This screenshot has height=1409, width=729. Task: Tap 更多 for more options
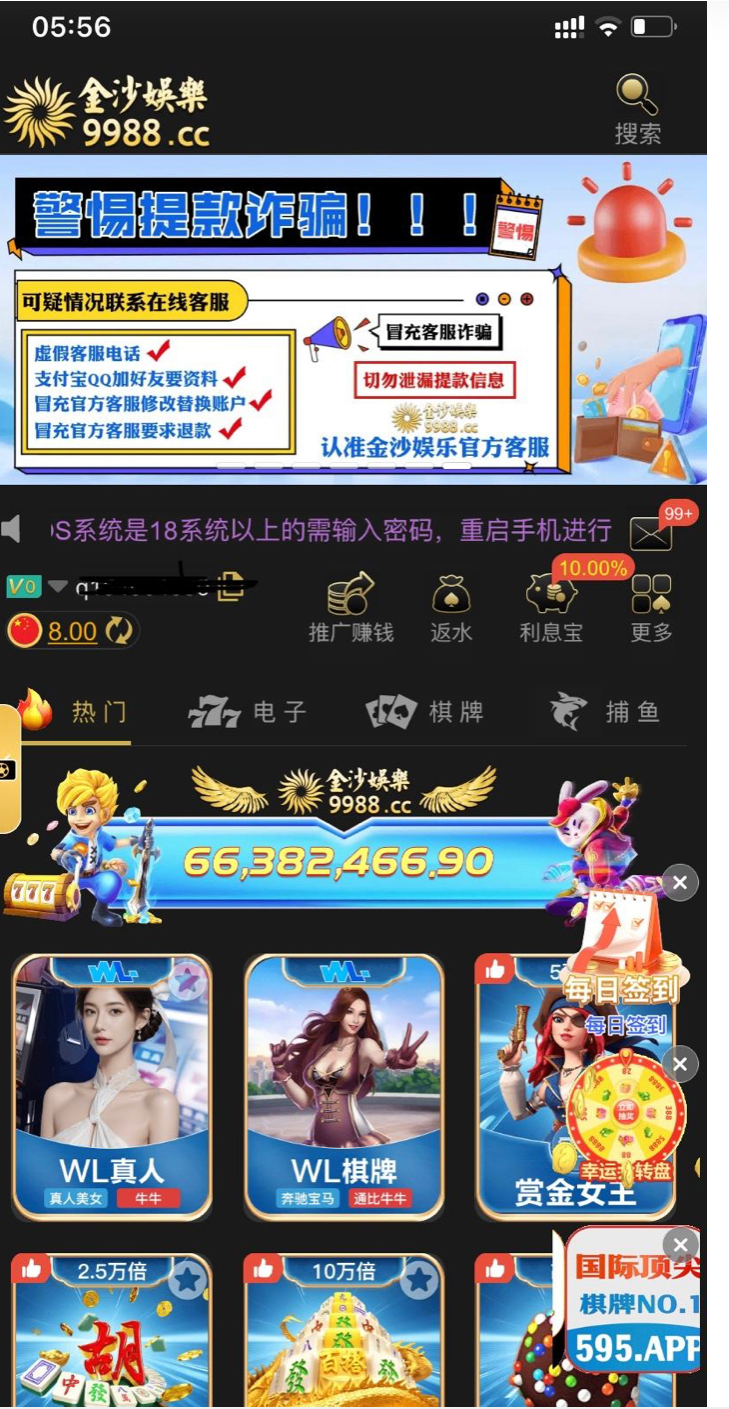[x=651, y=608]
